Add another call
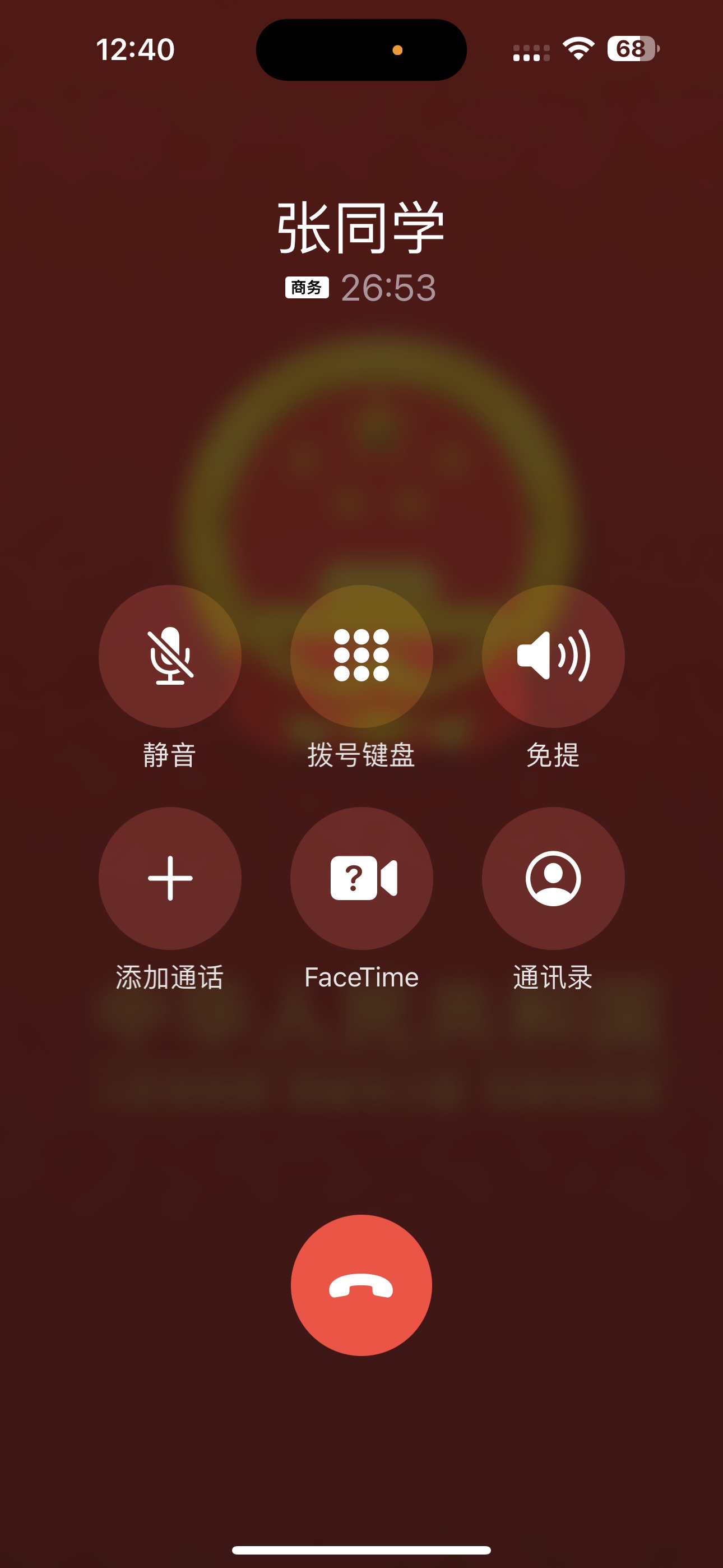Viewport: 723px width, 1568px height. (x=170, y=878)
